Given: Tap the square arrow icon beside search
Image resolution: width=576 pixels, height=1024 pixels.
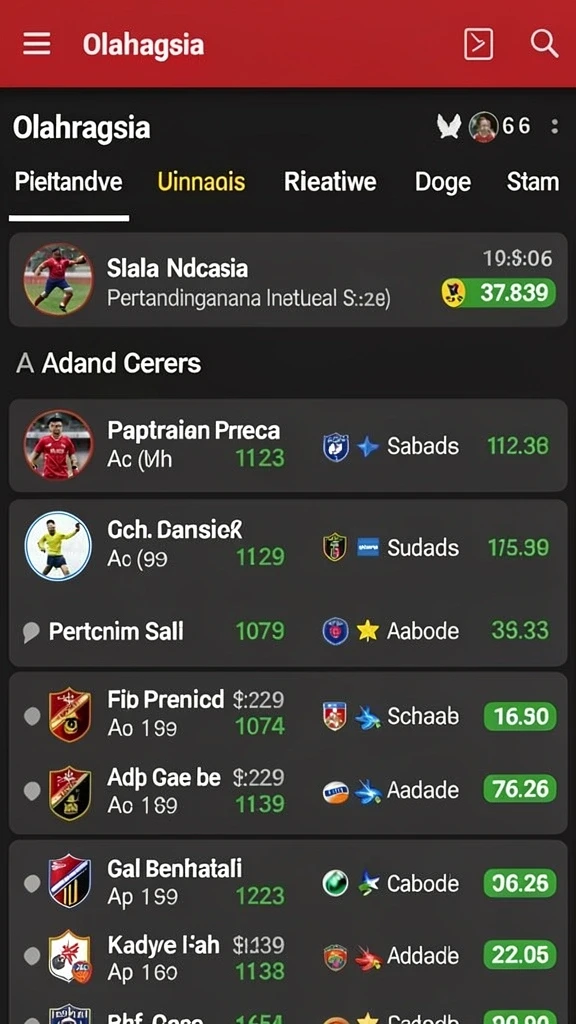Looking at the screenshot, I should pos(478,45).
